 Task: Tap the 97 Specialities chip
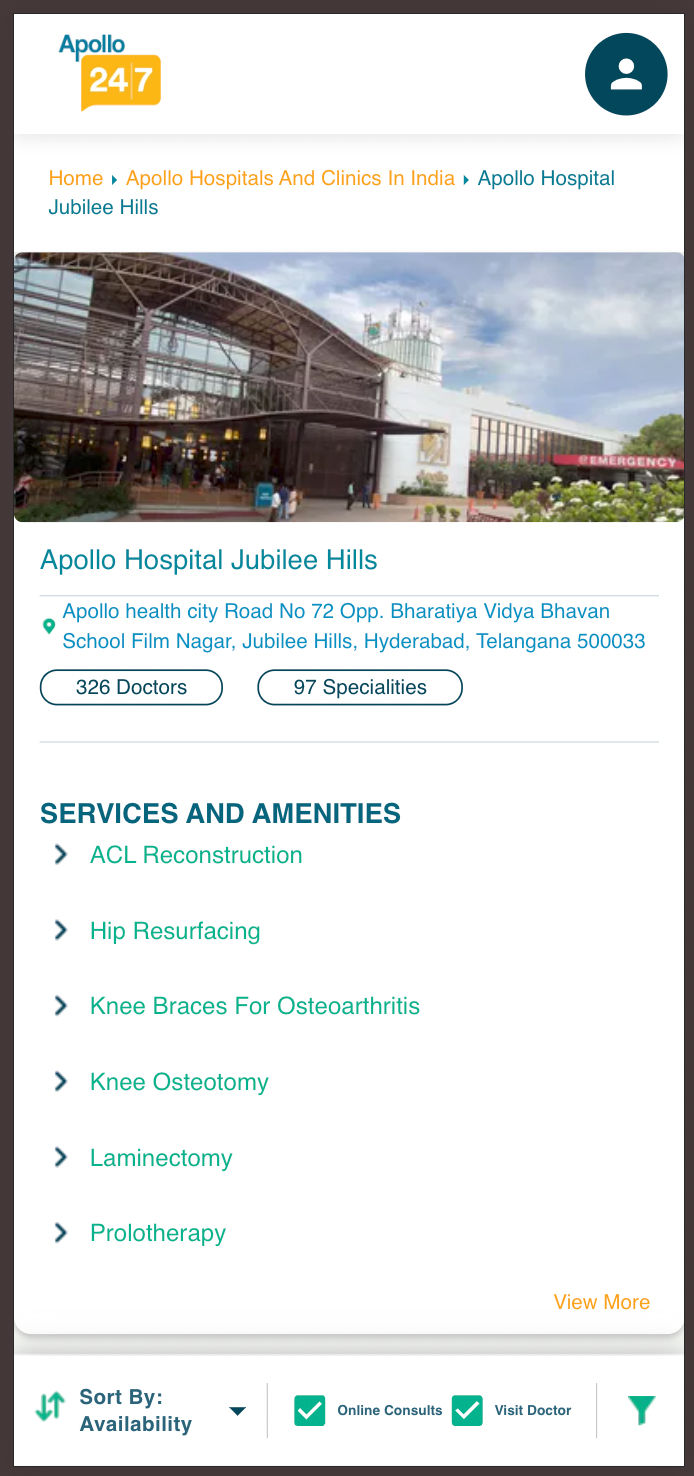(x=360, y=687)
